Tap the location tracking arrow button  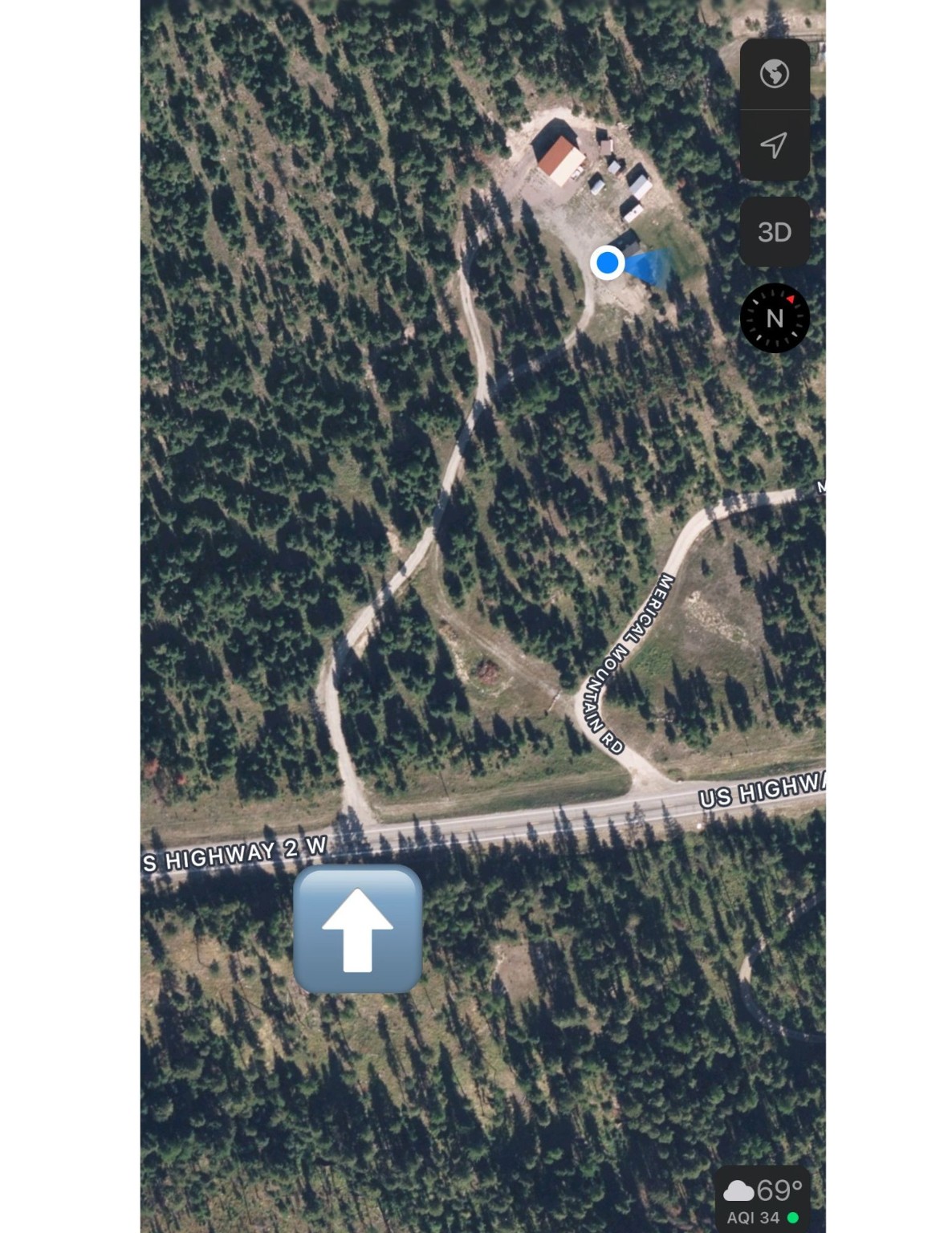pos(774,145)
